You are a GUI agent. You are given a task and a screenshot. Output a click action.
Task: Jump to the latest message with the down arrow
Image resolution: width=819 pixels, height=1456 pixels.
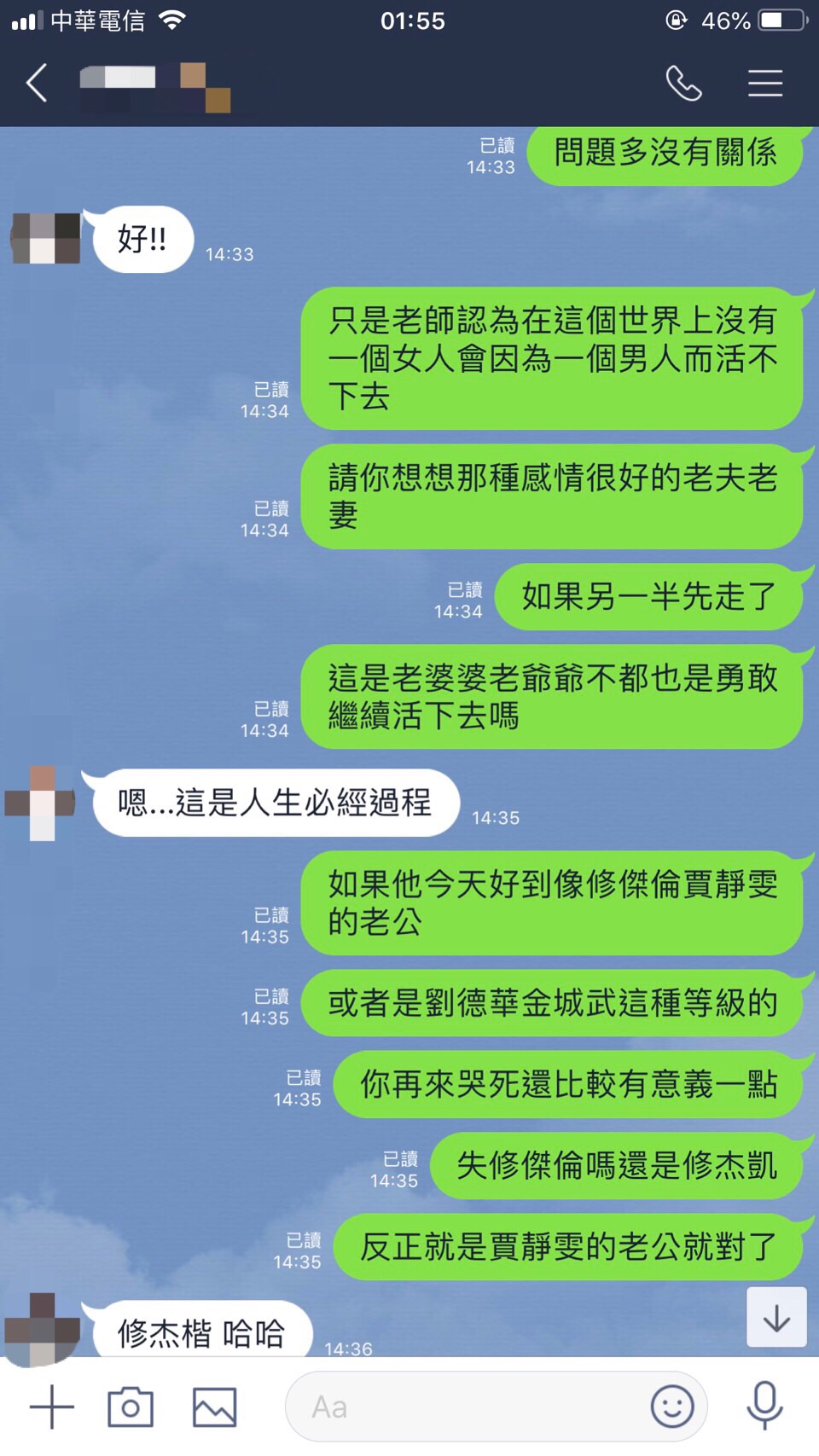coord(776,1318)
